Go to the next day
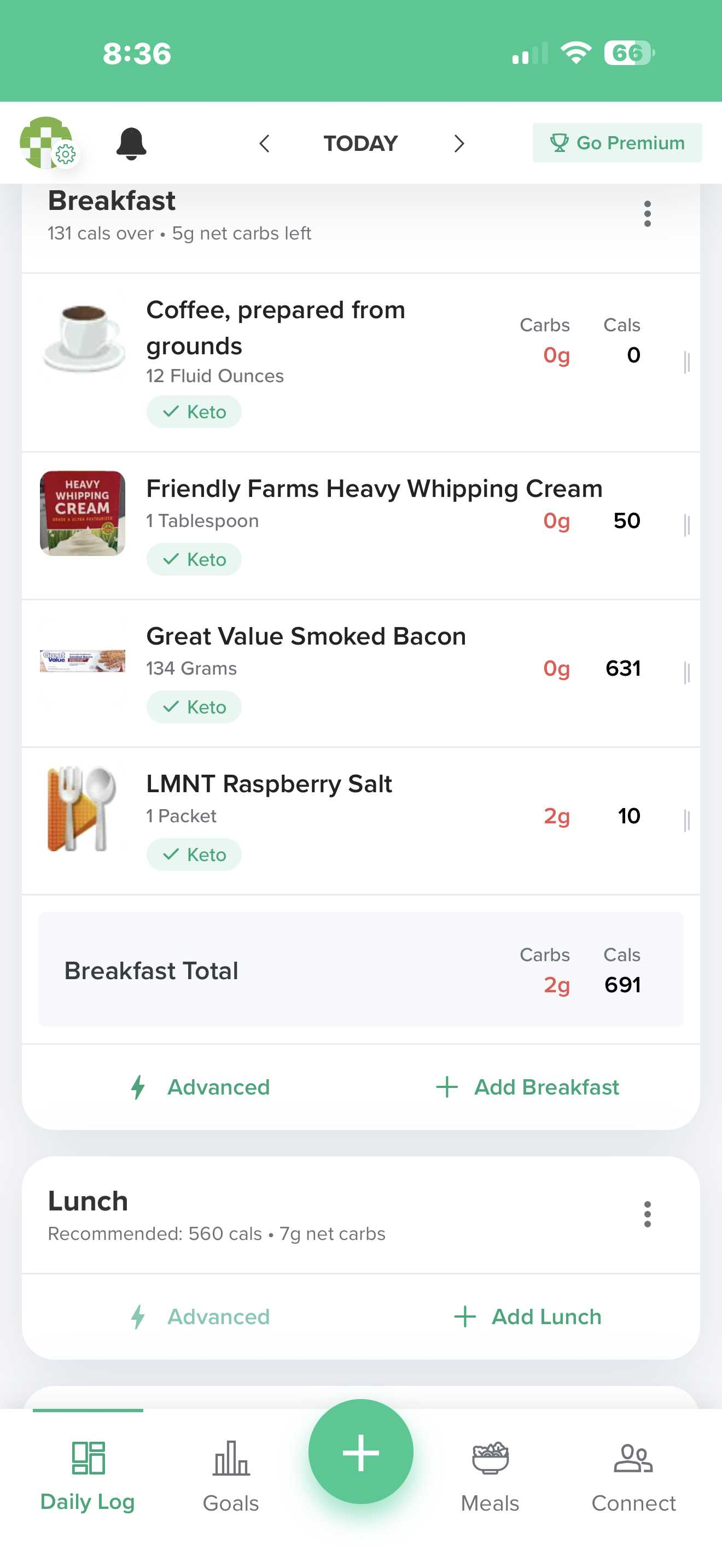 coord(458,144)
